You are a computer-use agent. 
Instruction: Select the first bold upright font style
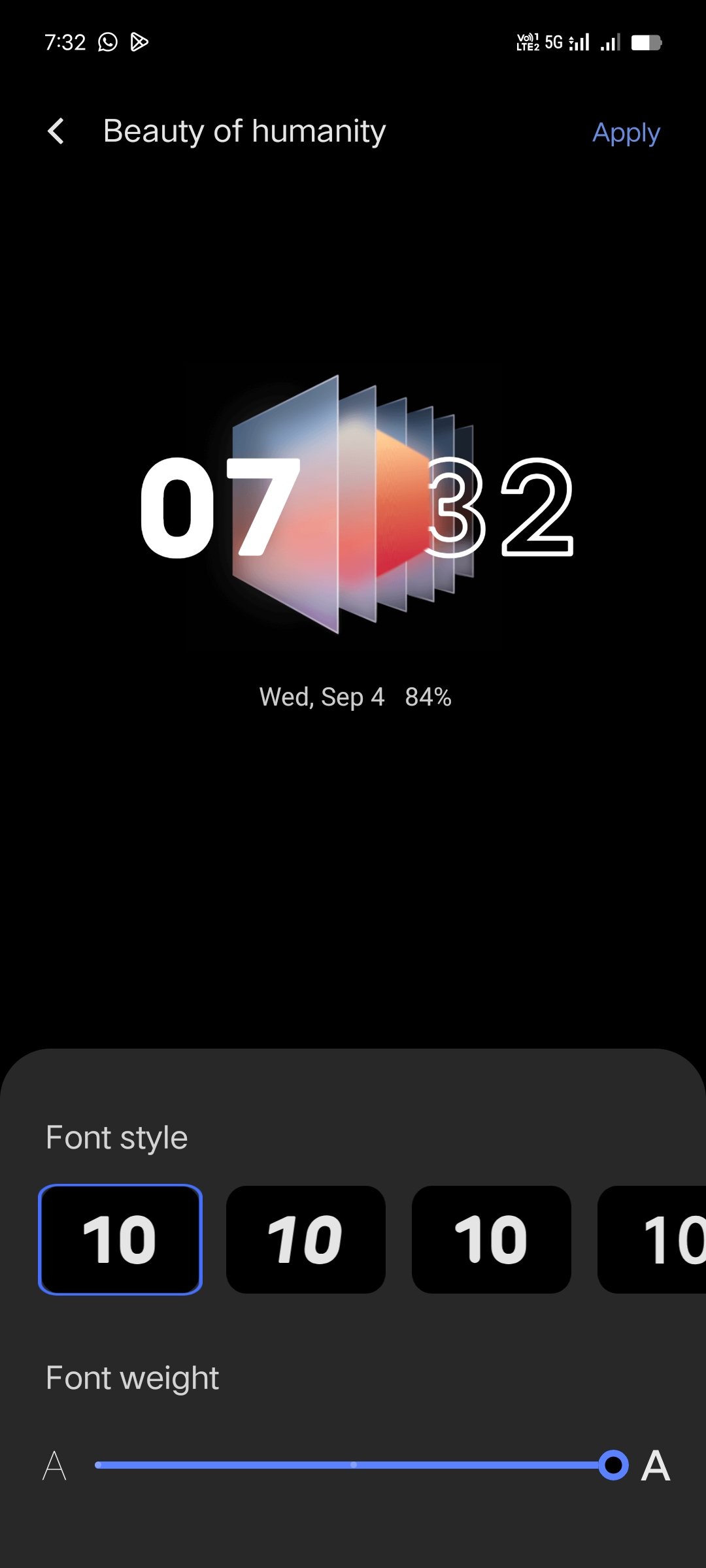click(120, 1239)
